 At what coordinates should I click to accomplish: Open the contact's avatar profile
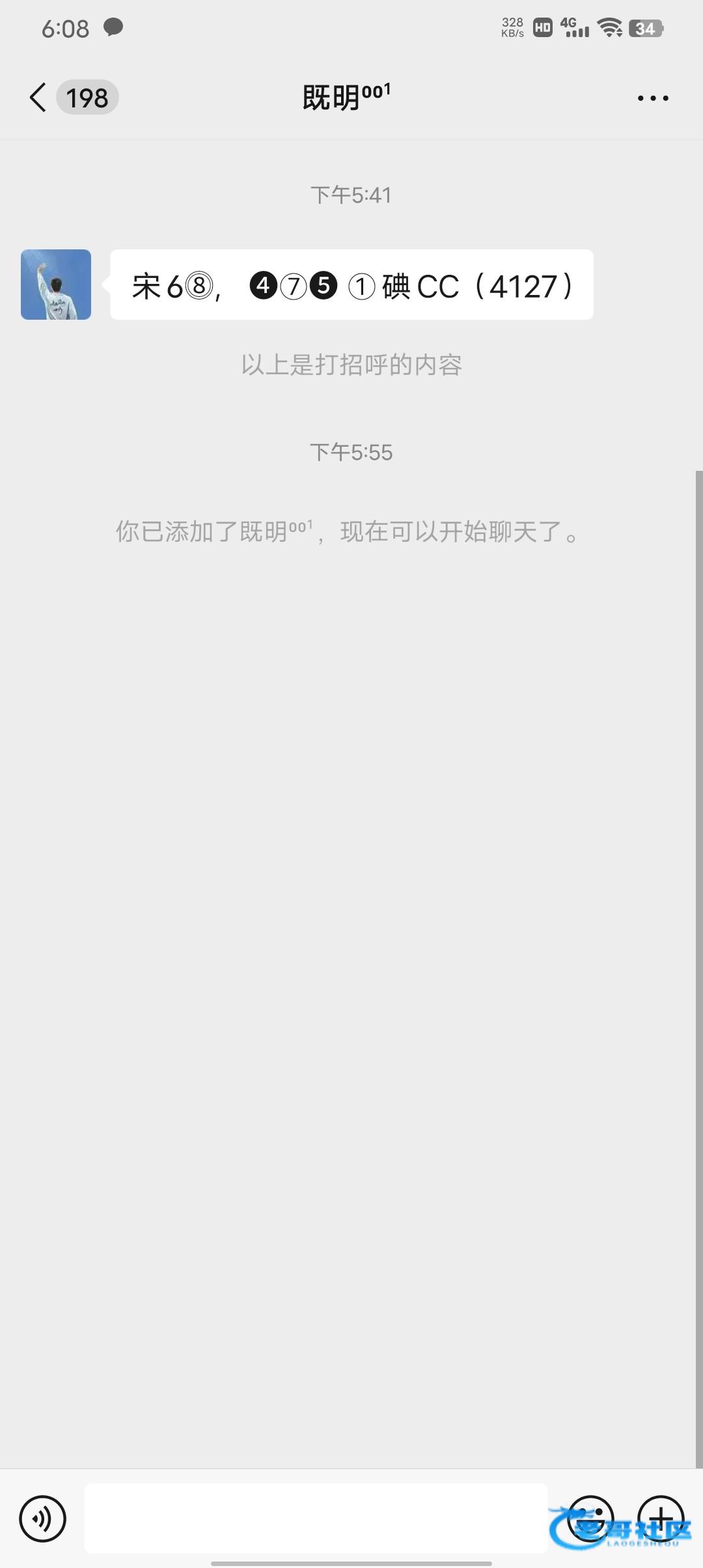[x=56, y=285]
